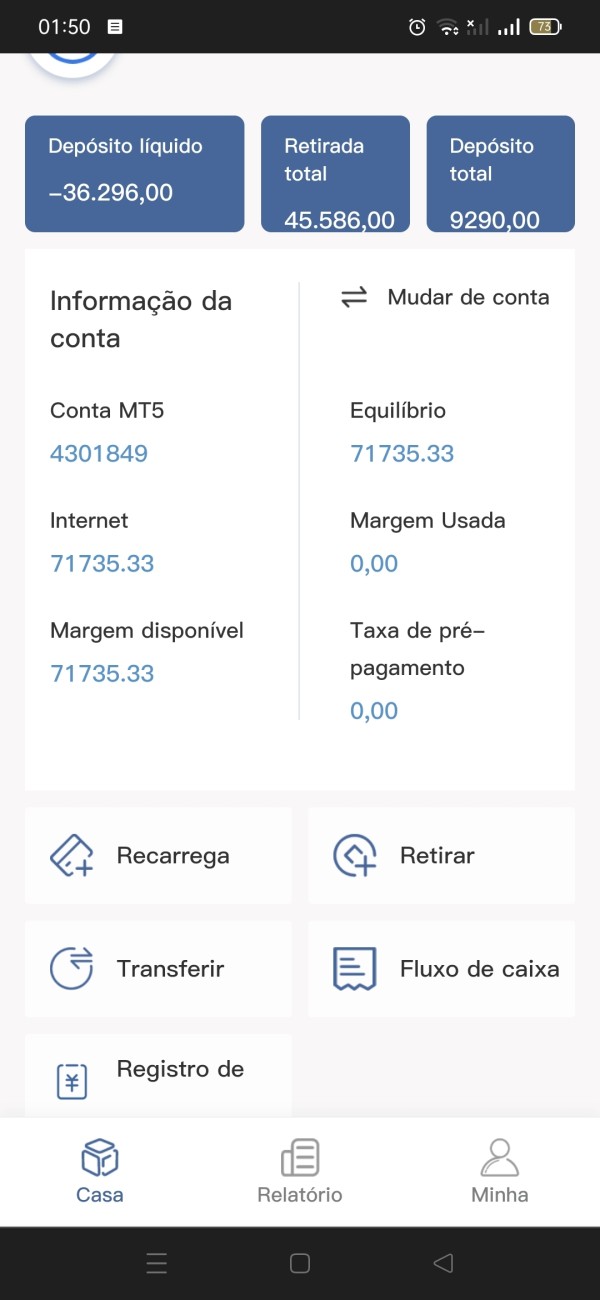The height and width of the screenshot is (1300, 600).
Task: Select Transferir to move funds
Action: pos(158,969)
